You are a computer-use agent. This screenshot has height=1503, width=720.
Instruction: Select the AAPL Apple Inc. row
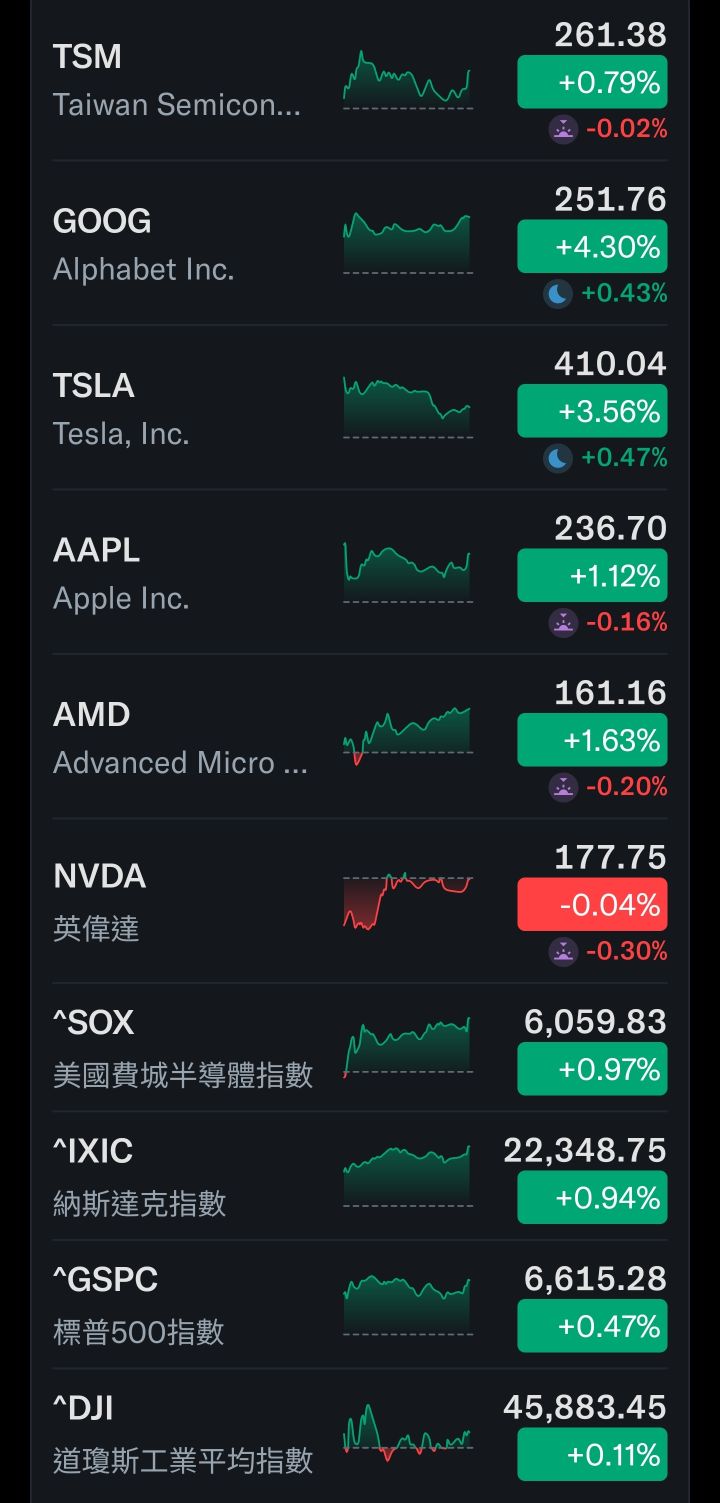click(180, 575)
